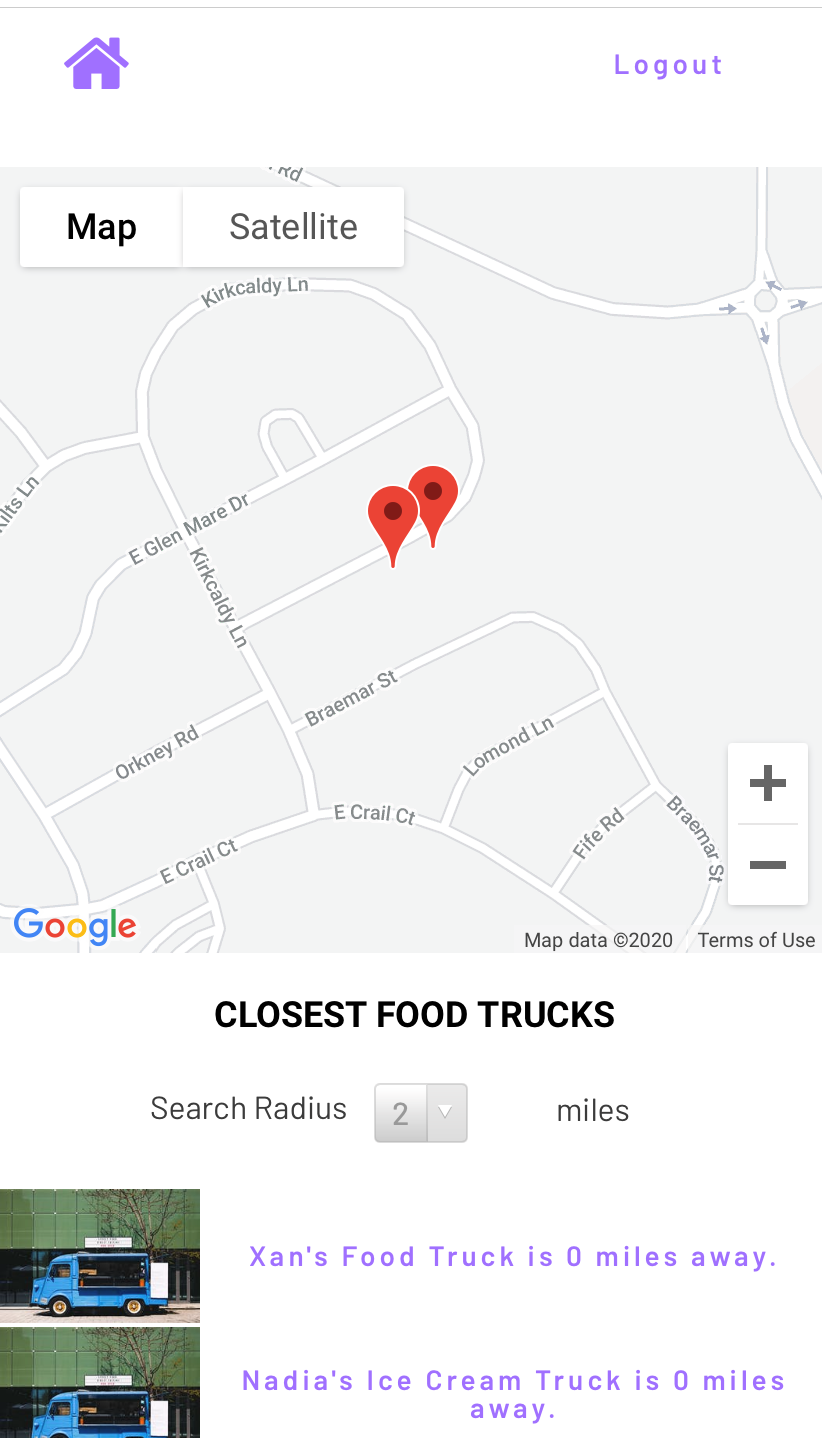822x1438 pixels.
Task: Zoom in on the map
Action: pos(767,783)
